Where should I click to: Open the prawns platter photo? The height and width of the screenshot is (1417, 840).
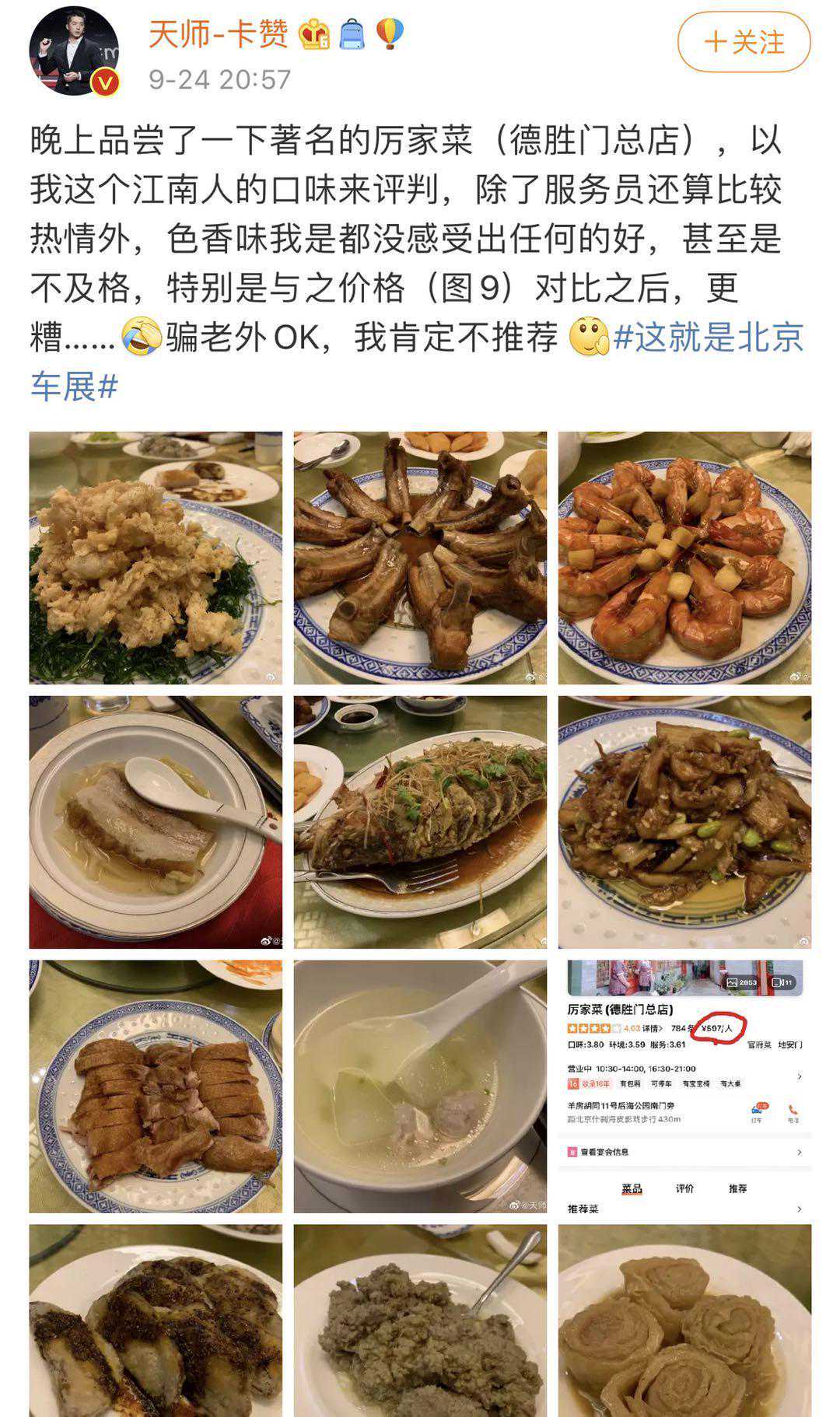point(684,558)
